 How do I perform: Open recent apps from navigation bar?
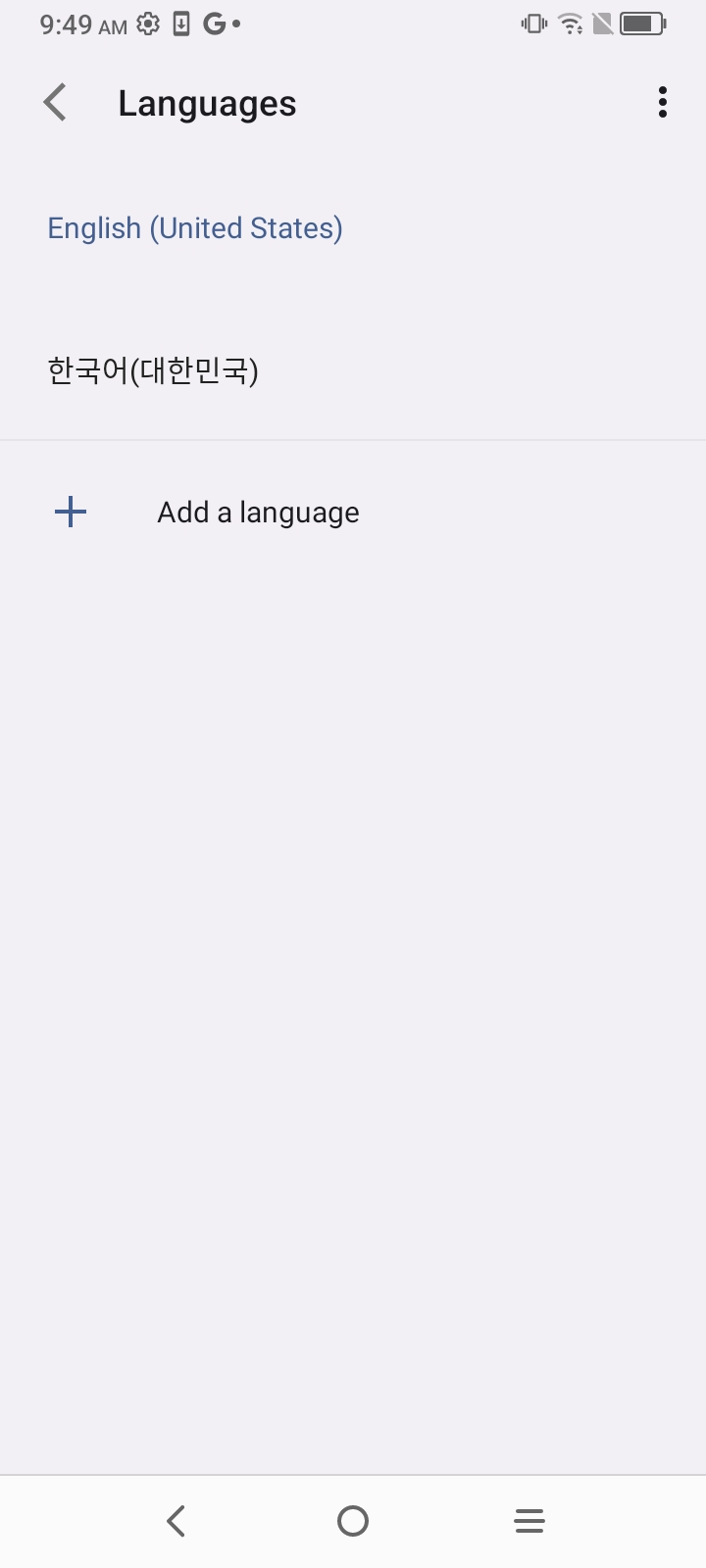coord(529,1521)
